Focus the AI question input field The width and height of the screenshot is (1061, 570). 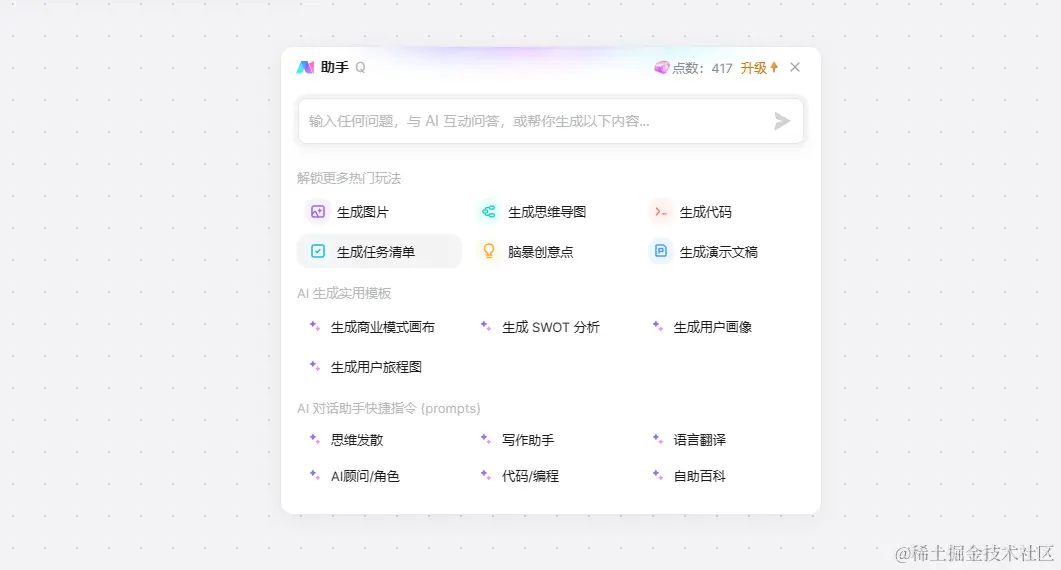[530, 121]
